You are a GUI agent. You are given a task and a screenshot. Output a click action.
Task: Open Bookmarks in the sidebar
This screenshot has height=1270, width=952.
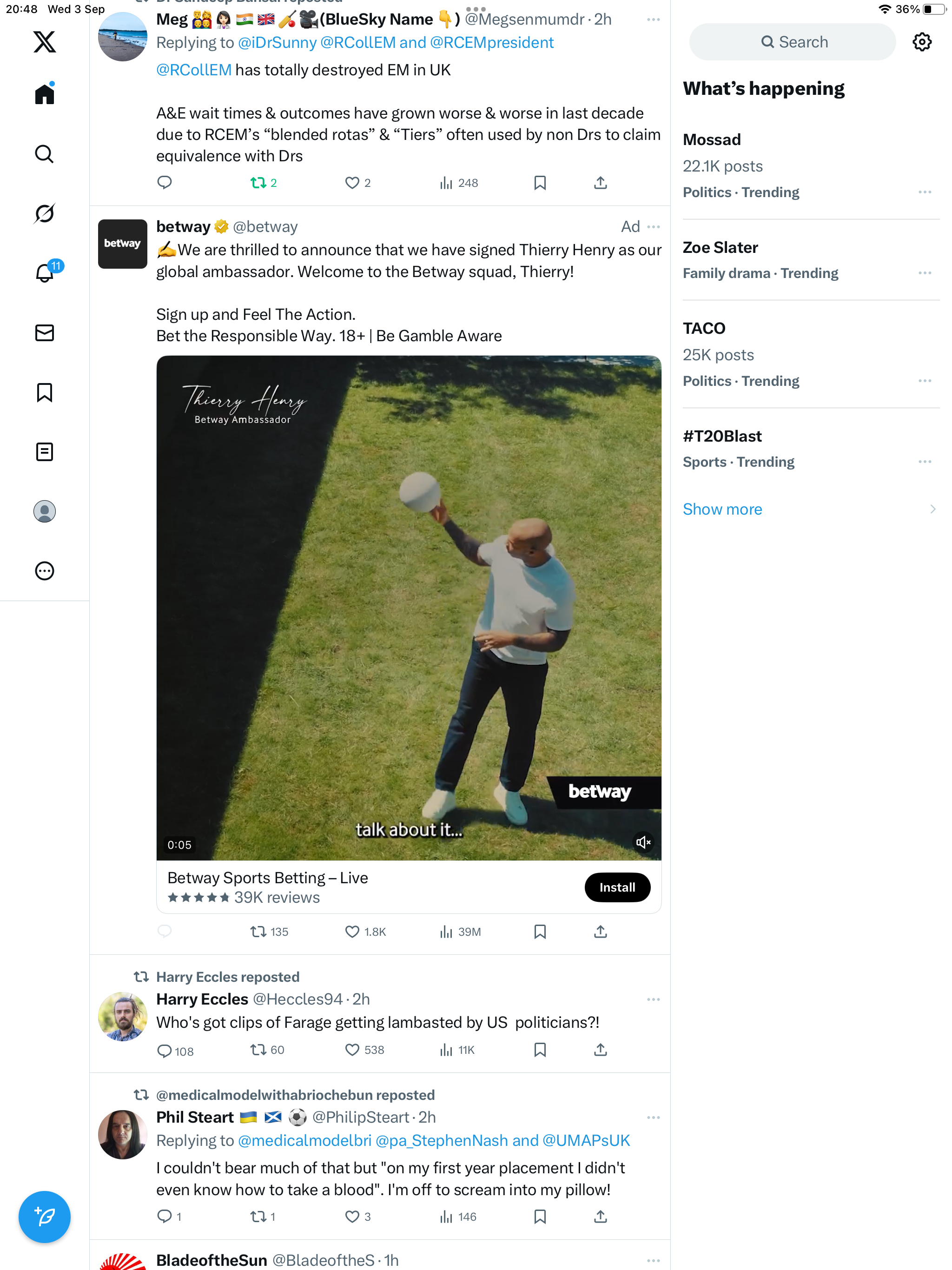pos(44,393)
